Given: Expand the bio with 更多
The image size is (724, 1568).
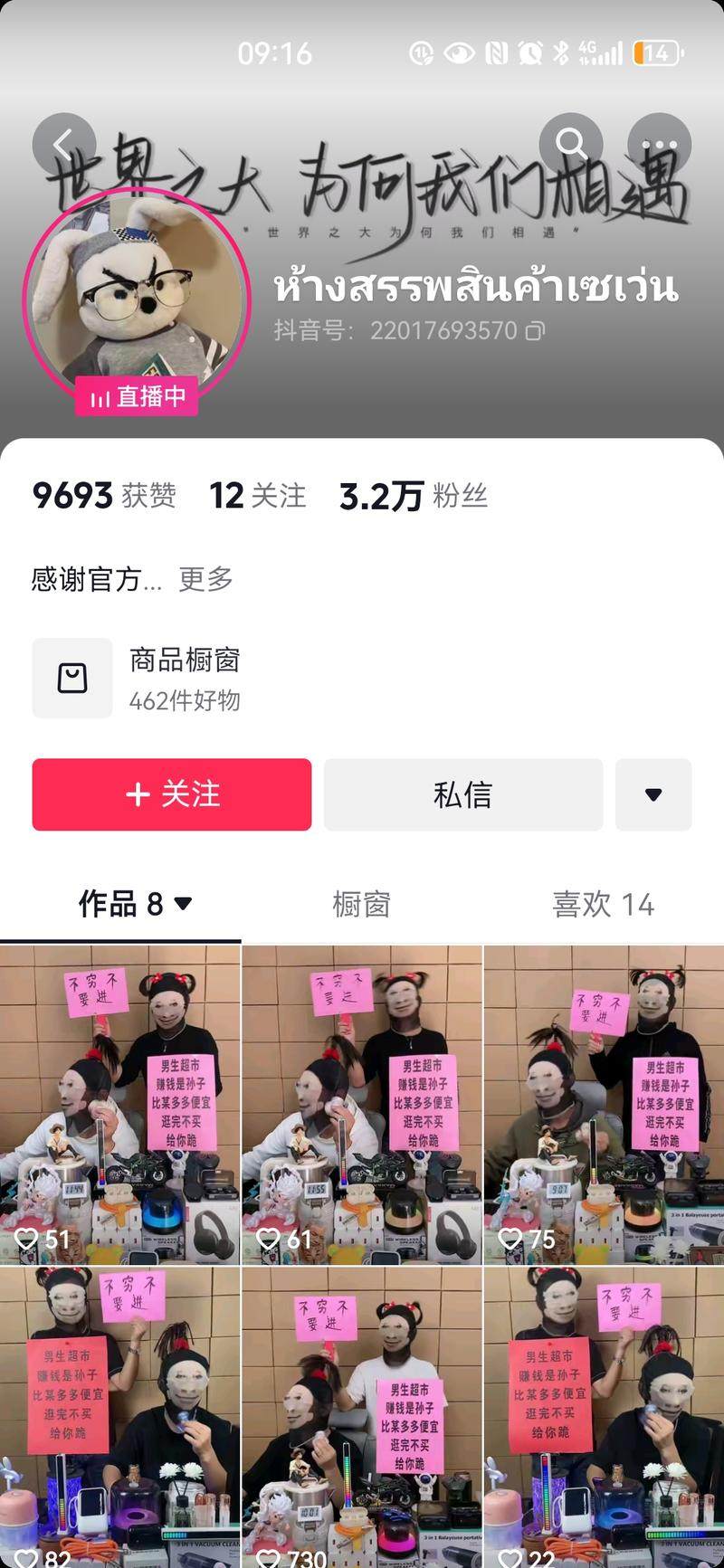Looking at the screenshot, I should tap(205, 578).
